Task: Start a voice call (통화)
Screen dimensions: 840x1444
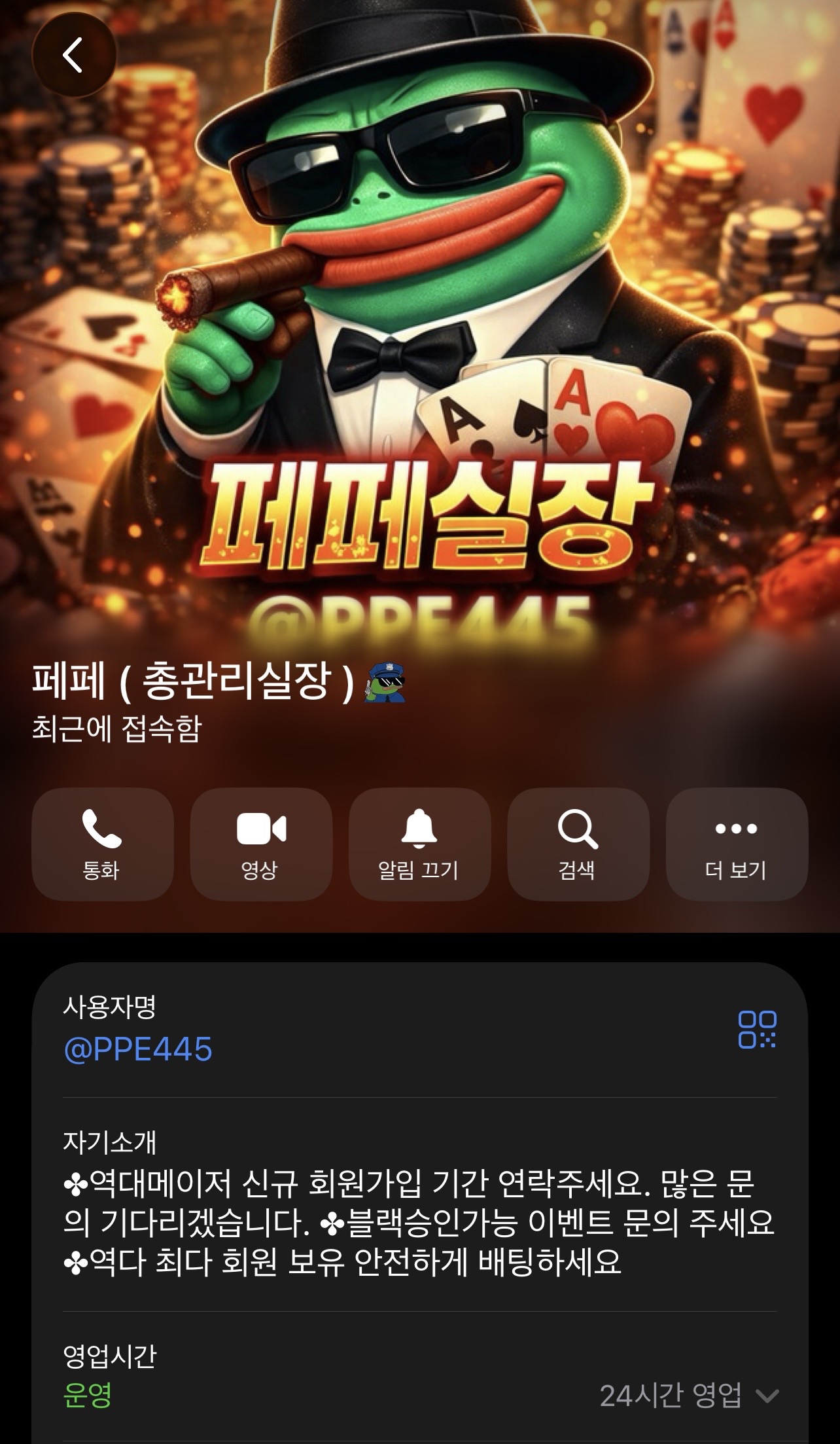Action: tap(103, 843)
